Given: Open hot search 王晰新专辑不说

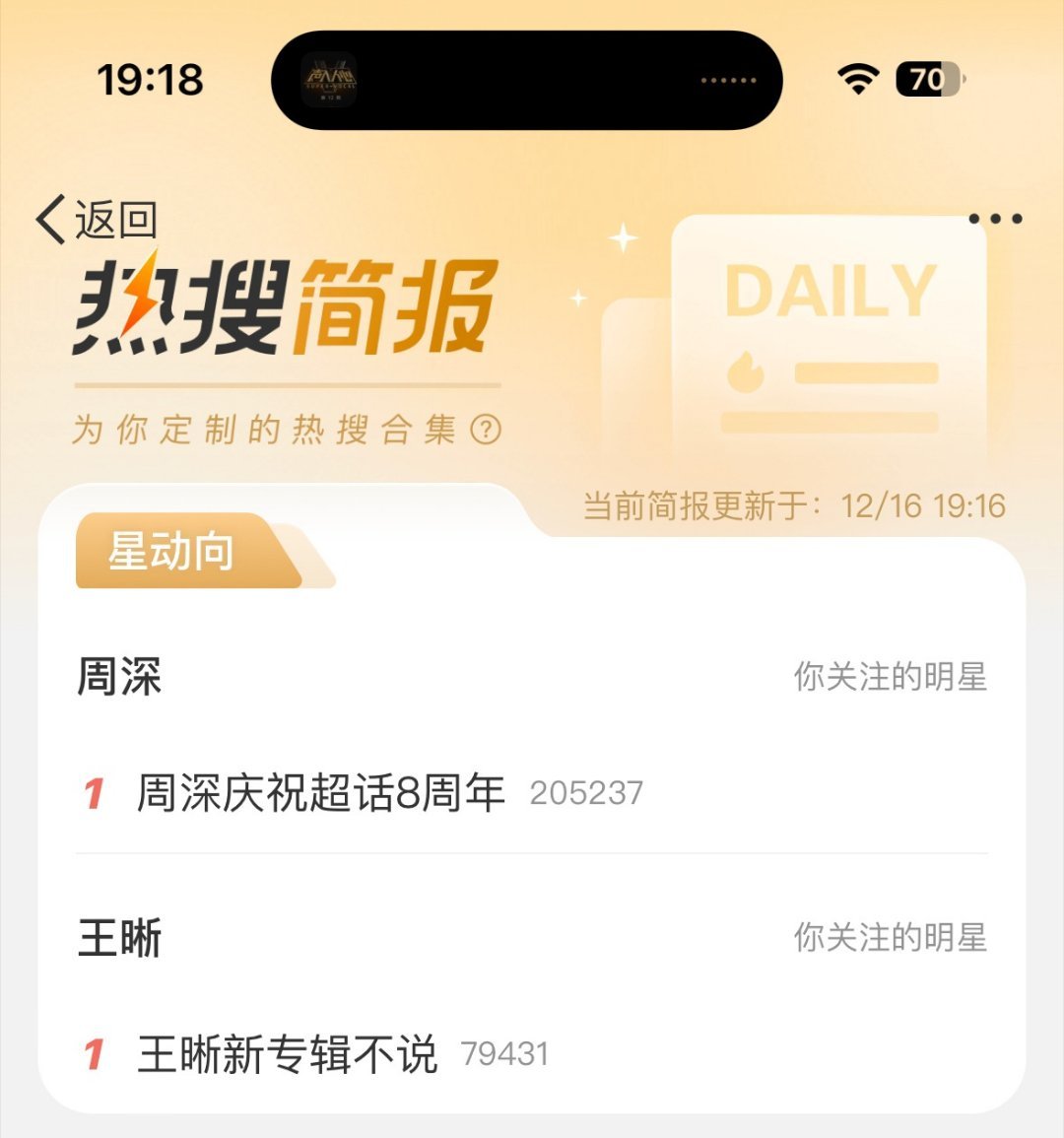Looking at the screenshot, I should pyautogui.click(x=288, y=1054).
